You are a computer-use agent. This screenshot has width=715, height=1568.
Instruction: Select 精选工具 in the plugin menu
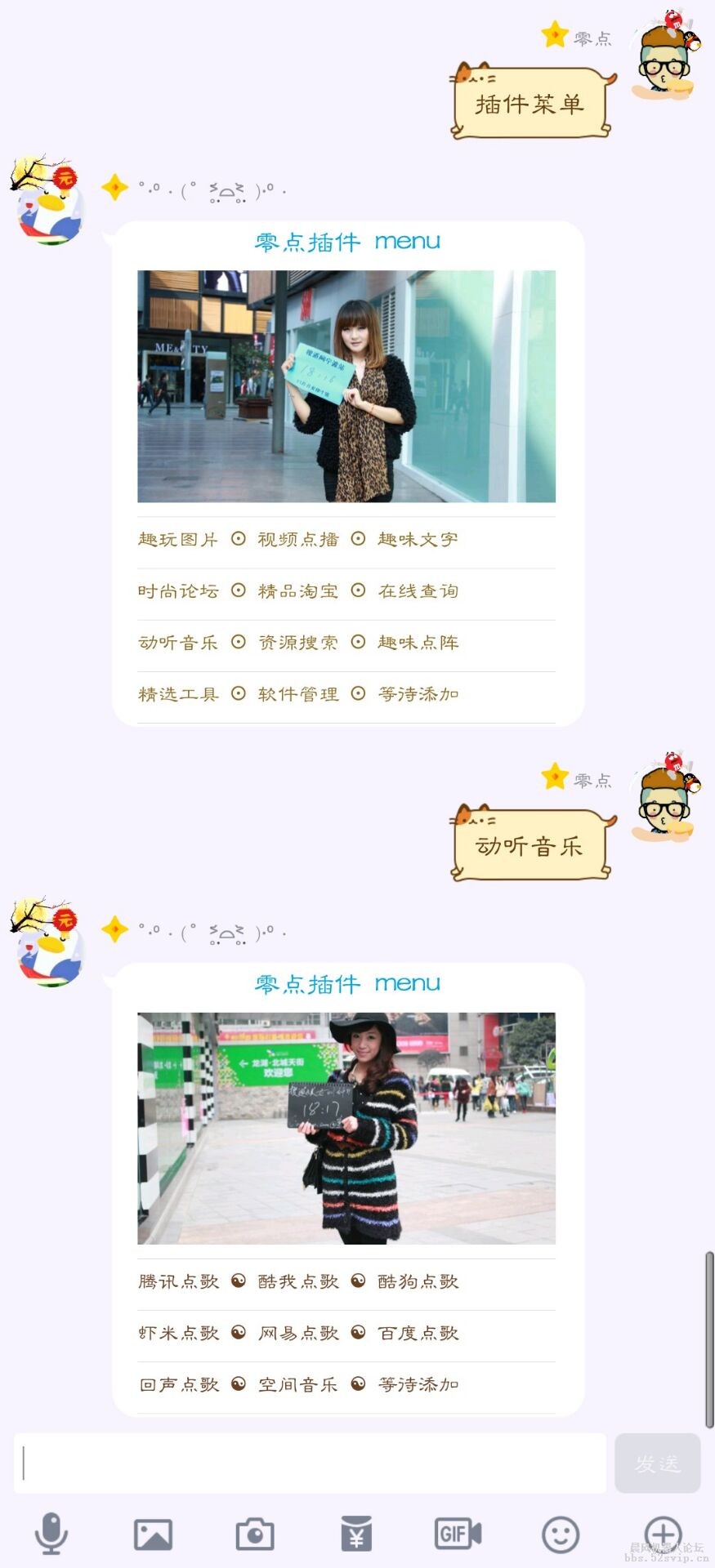click(178, 694)
